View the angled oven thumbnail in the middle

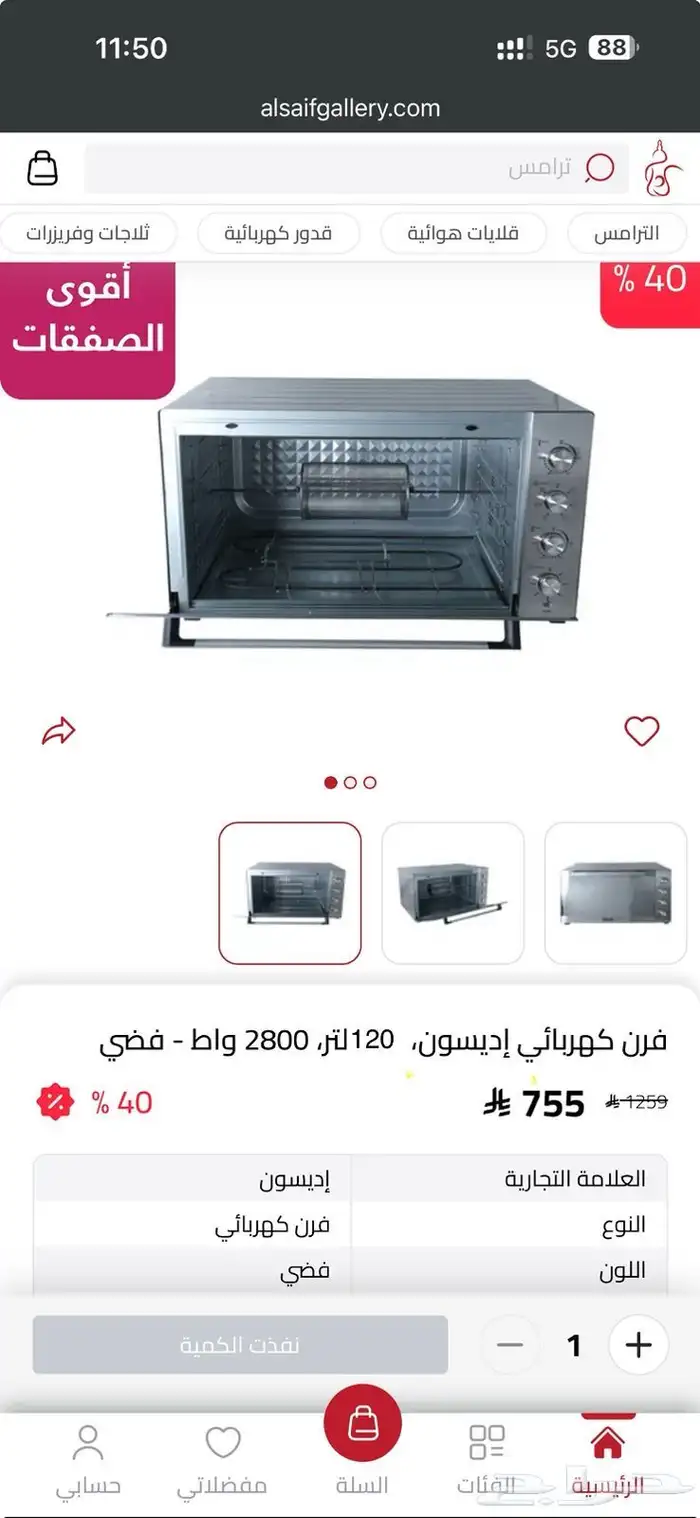453,893
